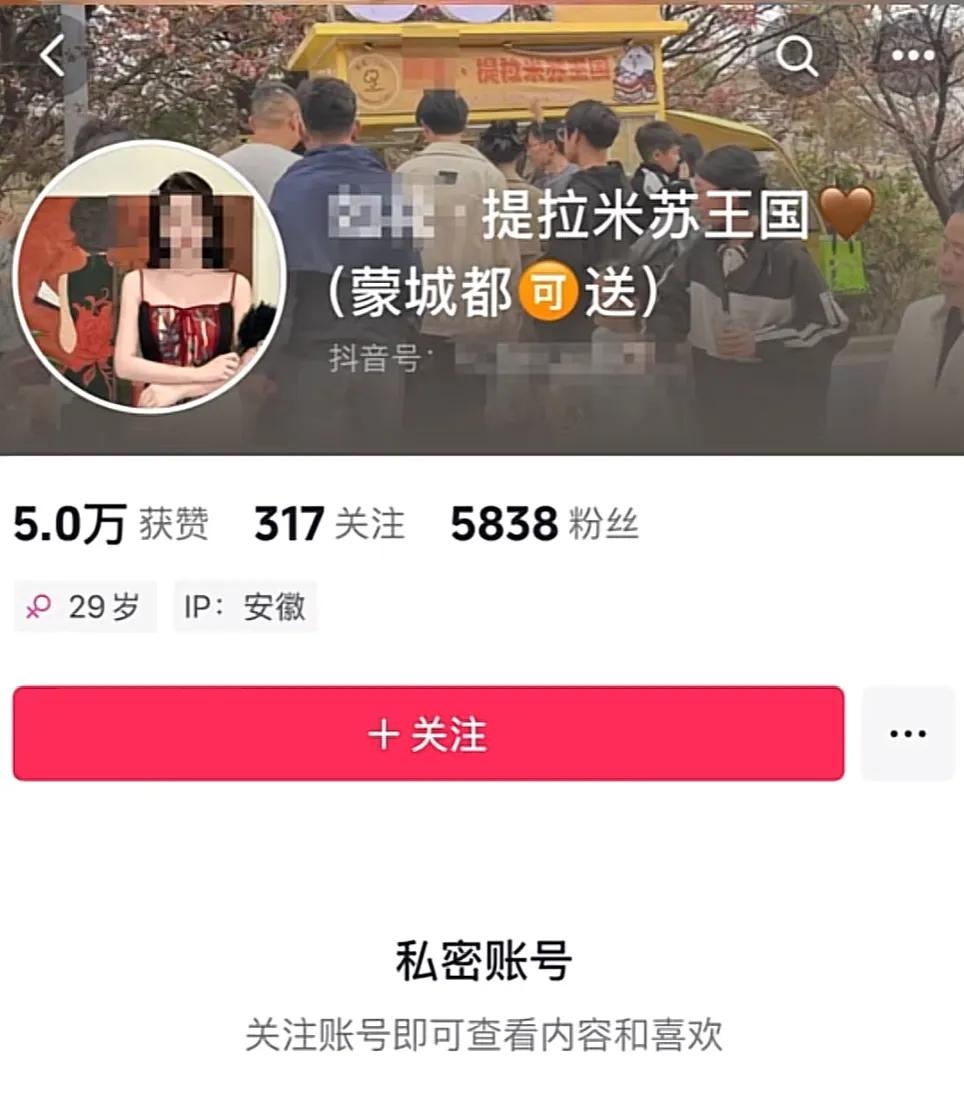
Task: Open search from the header magnifier icon
Action: (x=797, y=55)
